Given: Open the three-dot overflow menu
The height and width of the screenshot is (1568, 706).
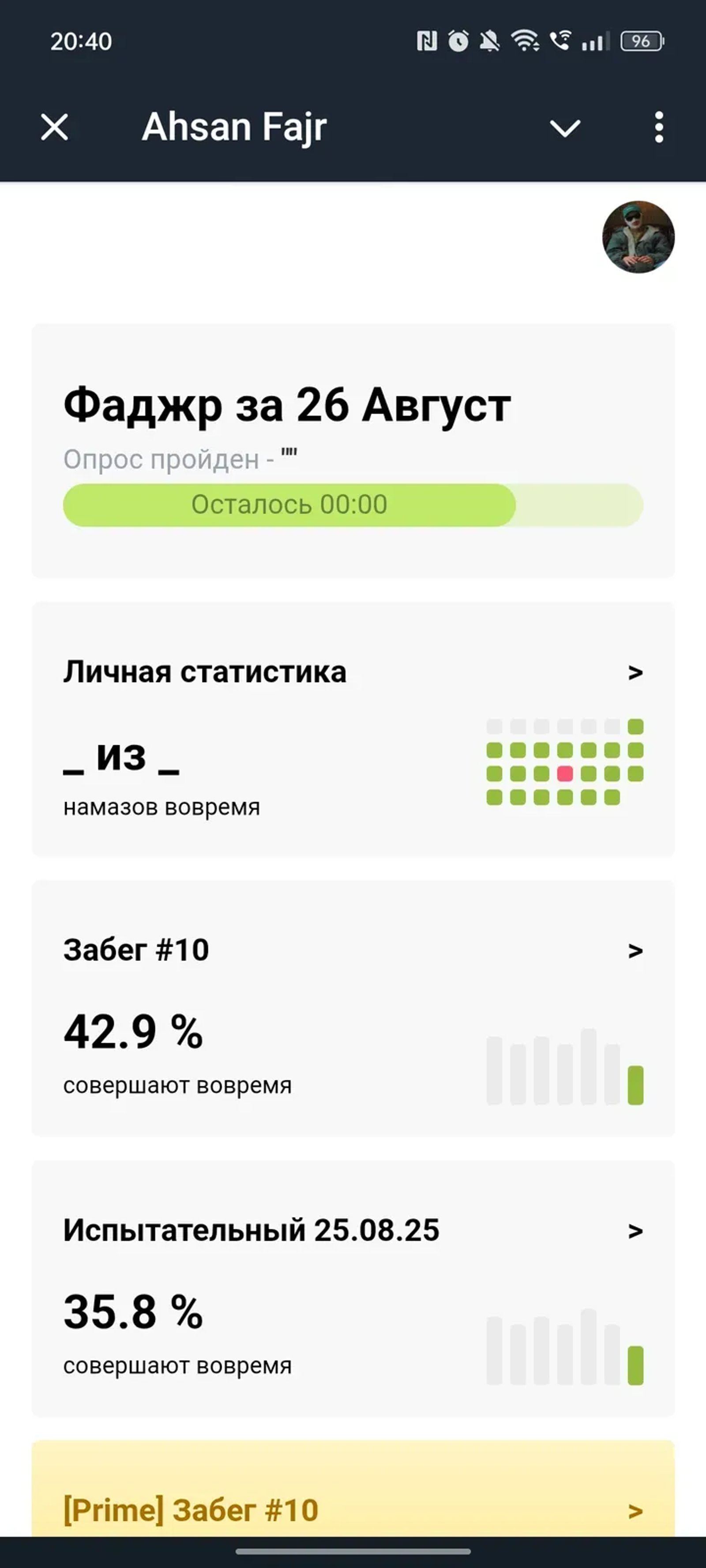Looking at the screenshot, I should [x=658, y=128].
